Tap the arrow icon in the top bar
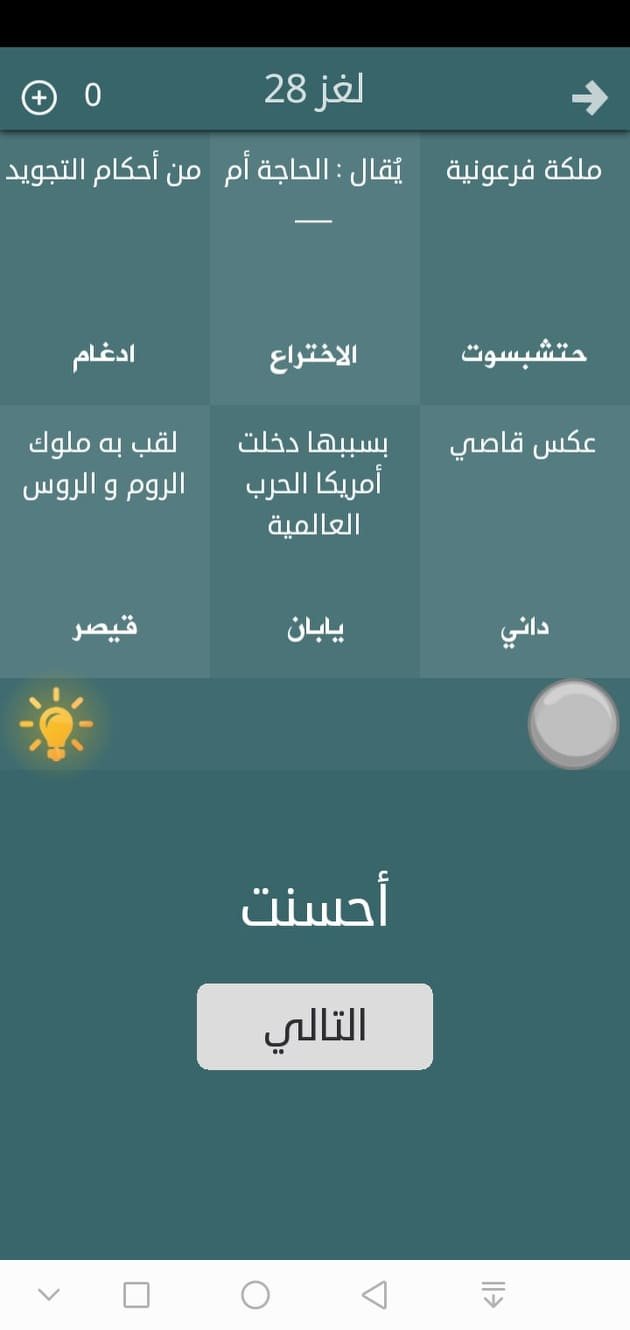 point(590,97)
